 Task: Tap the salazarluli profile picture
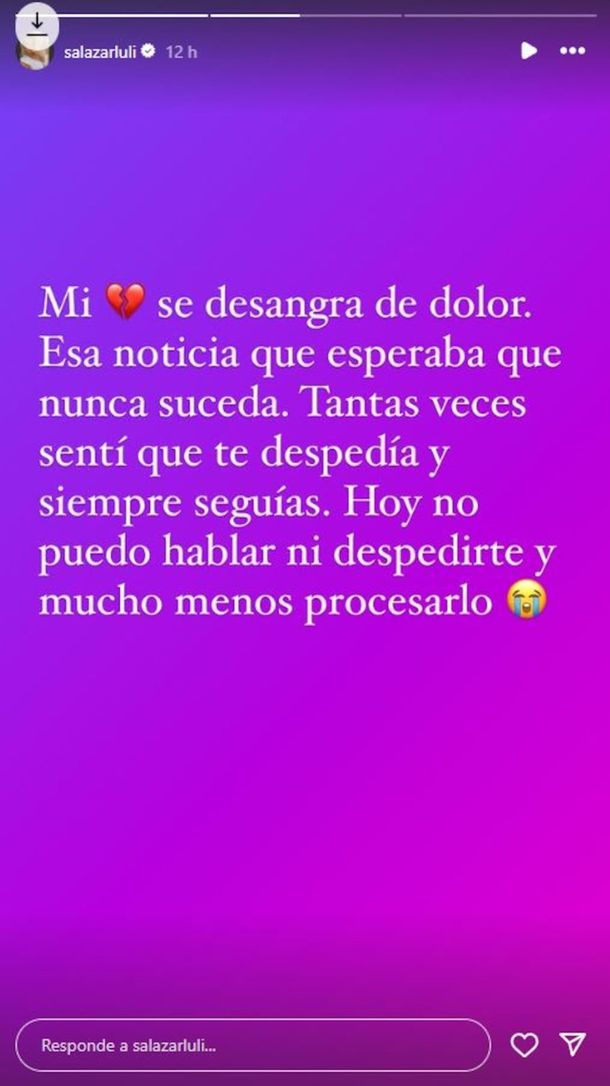[35, 56]
